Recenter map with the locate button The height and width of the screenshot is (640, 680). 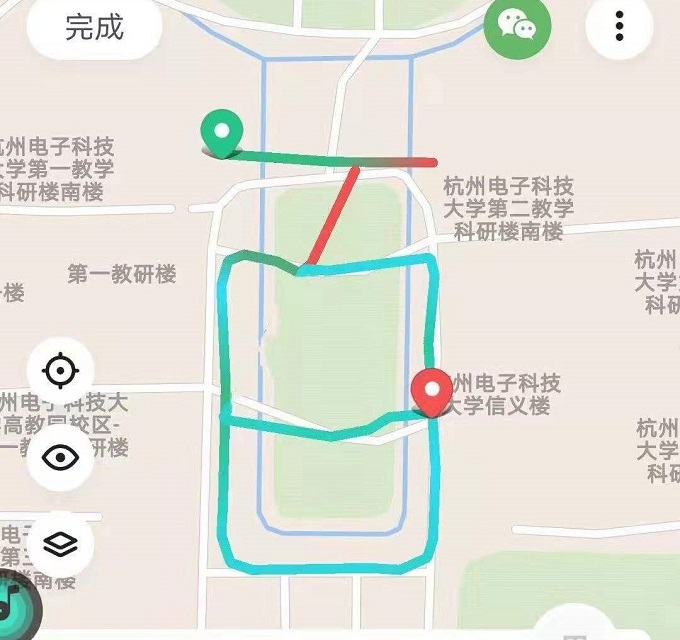click(61, 371)
